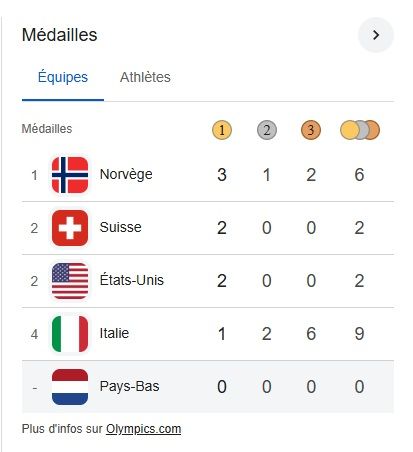413x452 pixels.
Task: Open the Suisse medals row
Action: 208,228
